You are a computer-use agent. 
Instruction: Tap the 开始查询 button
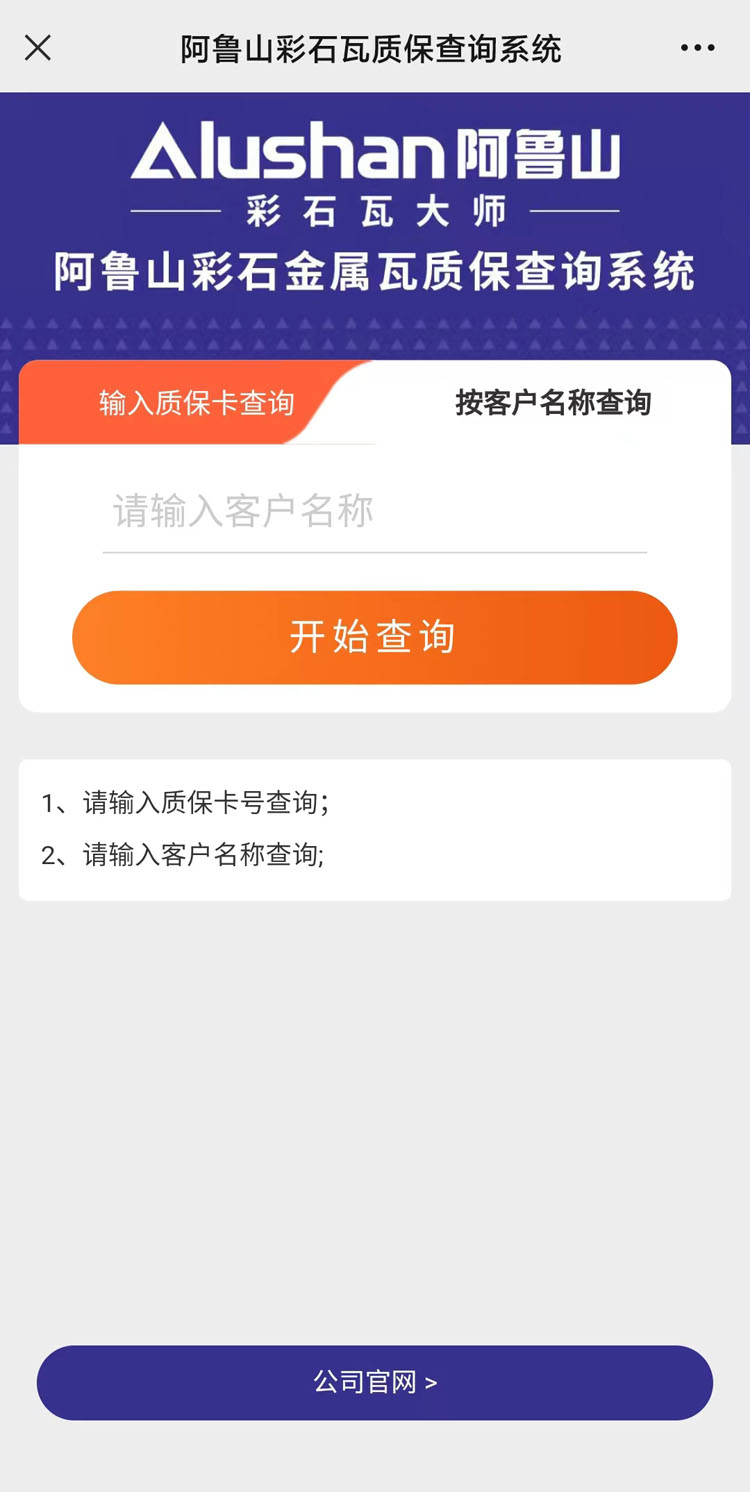[375, 637]
